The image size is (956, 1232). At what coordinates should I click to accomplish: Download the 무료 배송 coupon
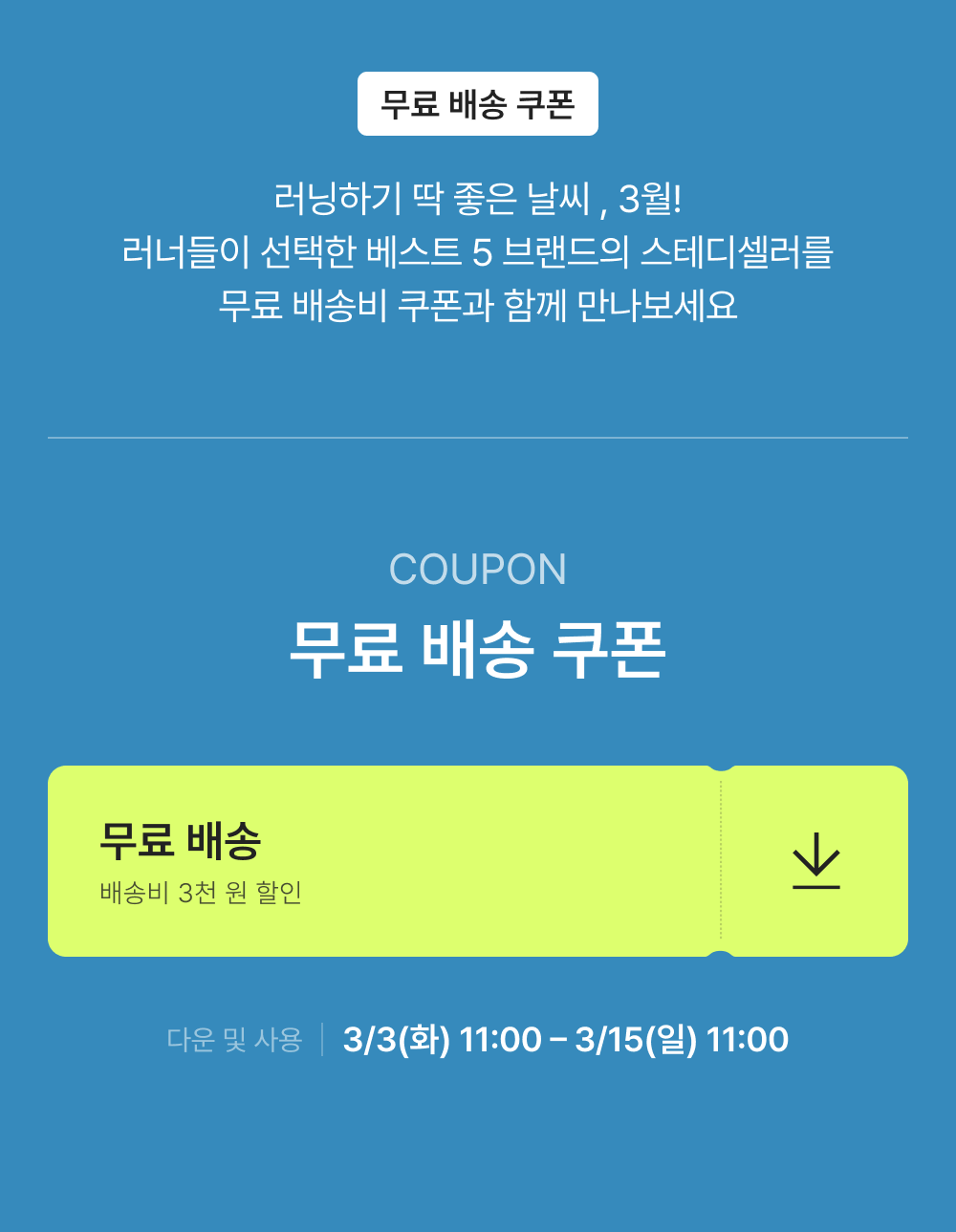(815, 860)
